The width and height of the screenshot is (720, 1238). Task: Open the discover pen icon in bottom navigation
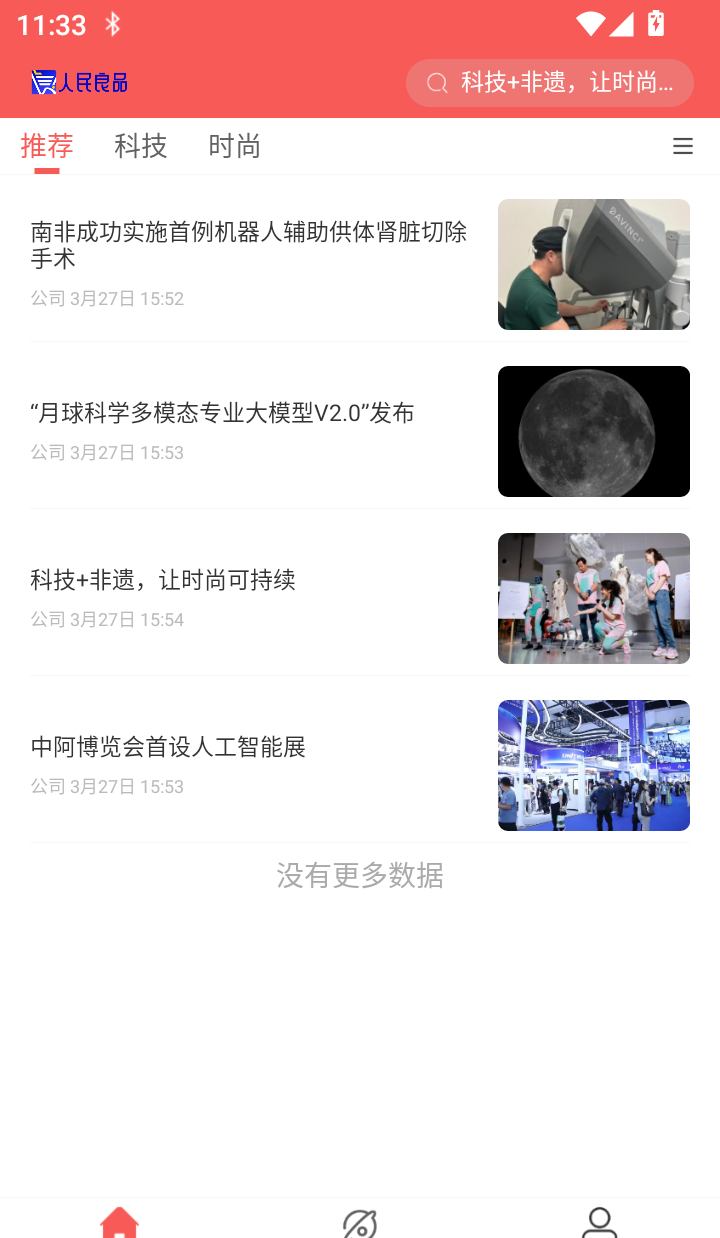click(x=360, y=1221)
